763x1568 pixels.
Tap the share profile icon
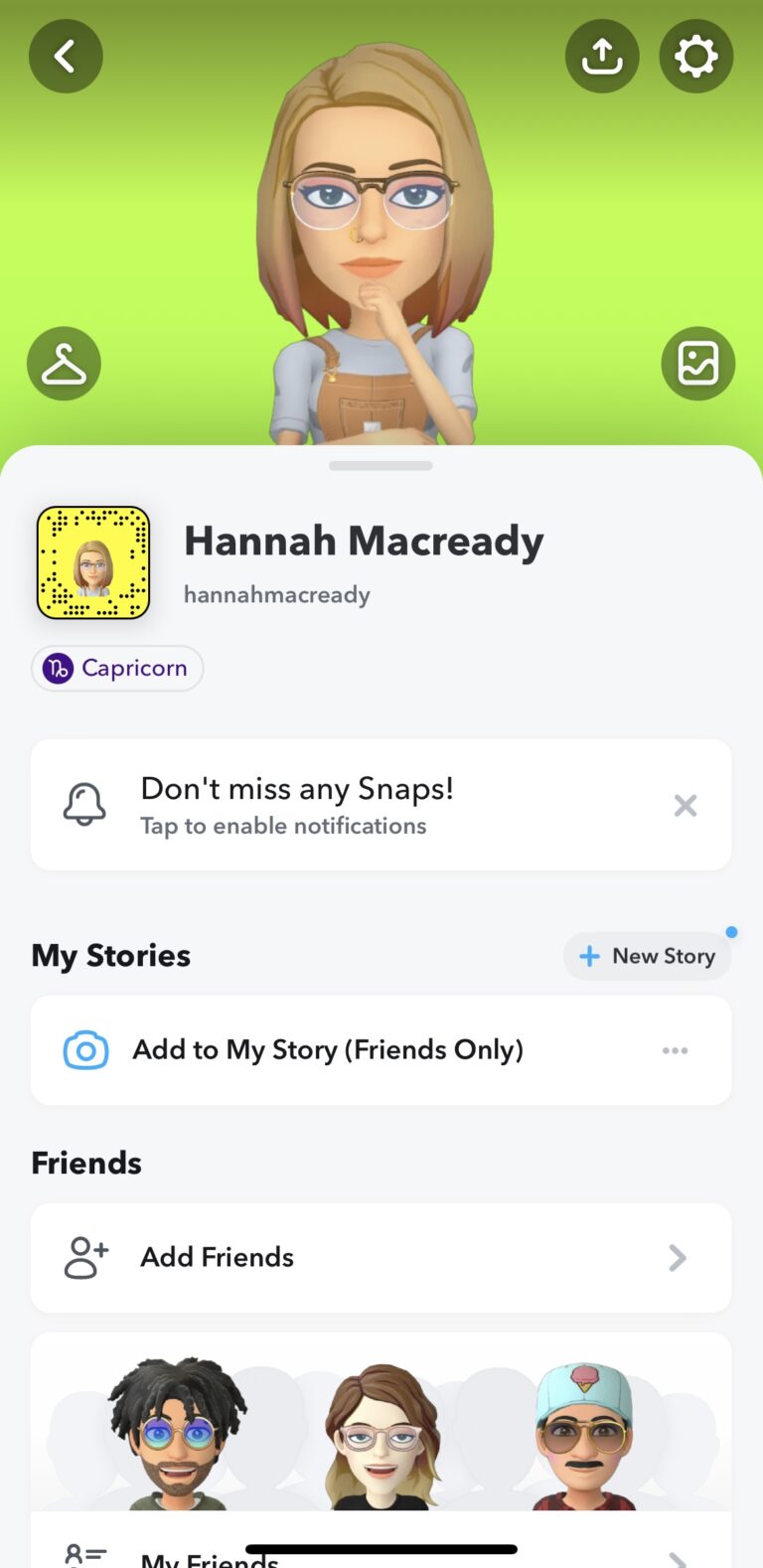coord(602,56)
